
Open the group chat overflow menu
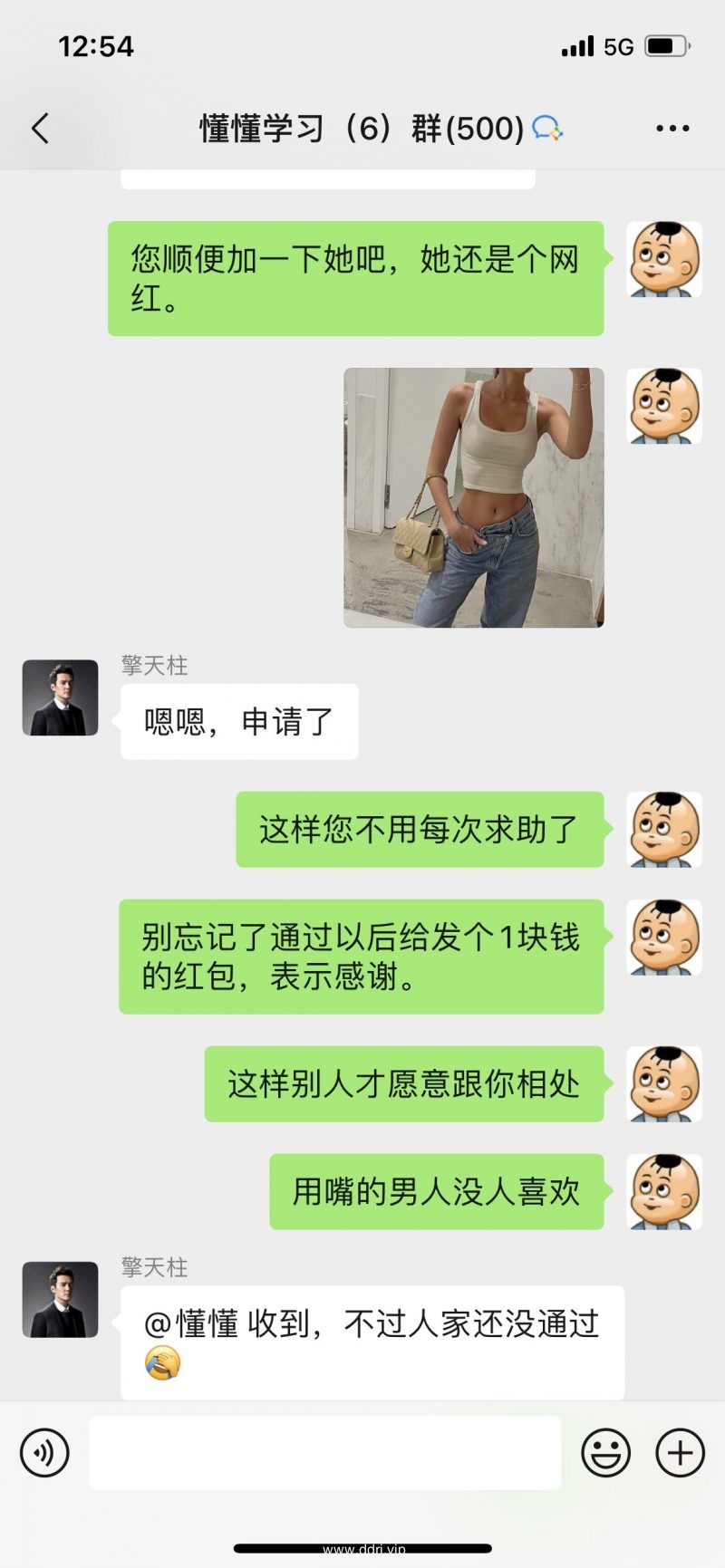coord(672,129)
